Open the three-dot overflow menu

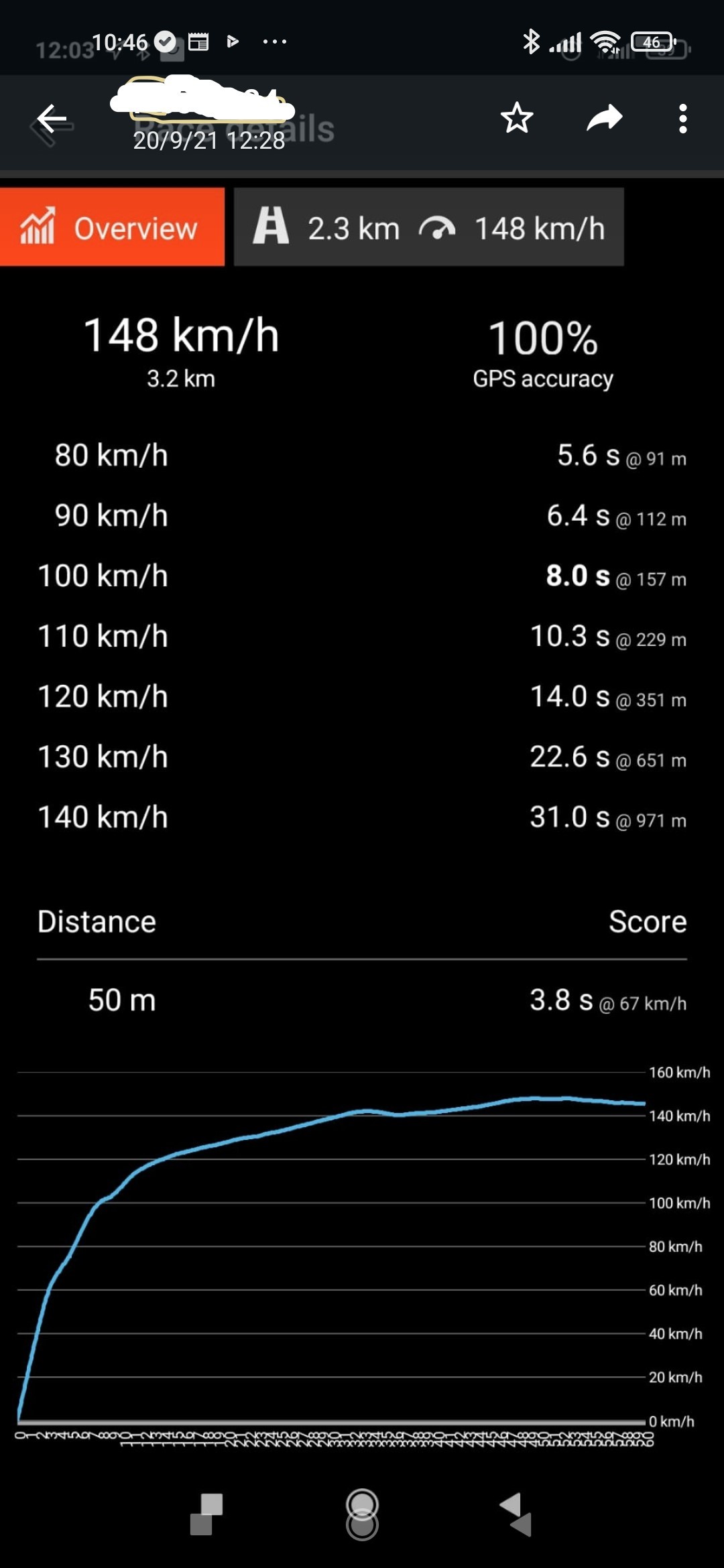682,119
